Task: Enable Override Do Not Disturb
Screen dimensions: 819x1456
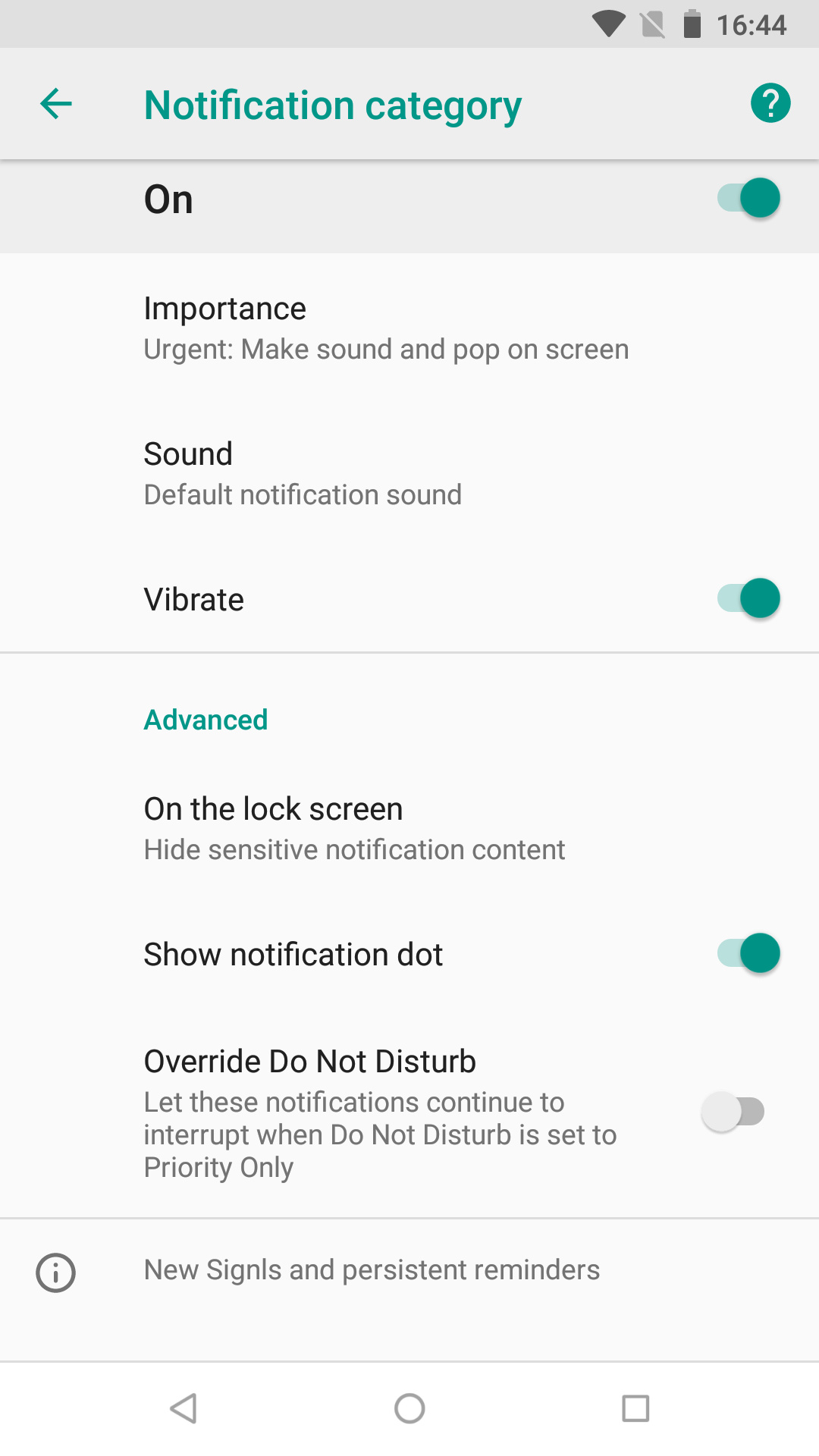Action: click(733, 1112)
